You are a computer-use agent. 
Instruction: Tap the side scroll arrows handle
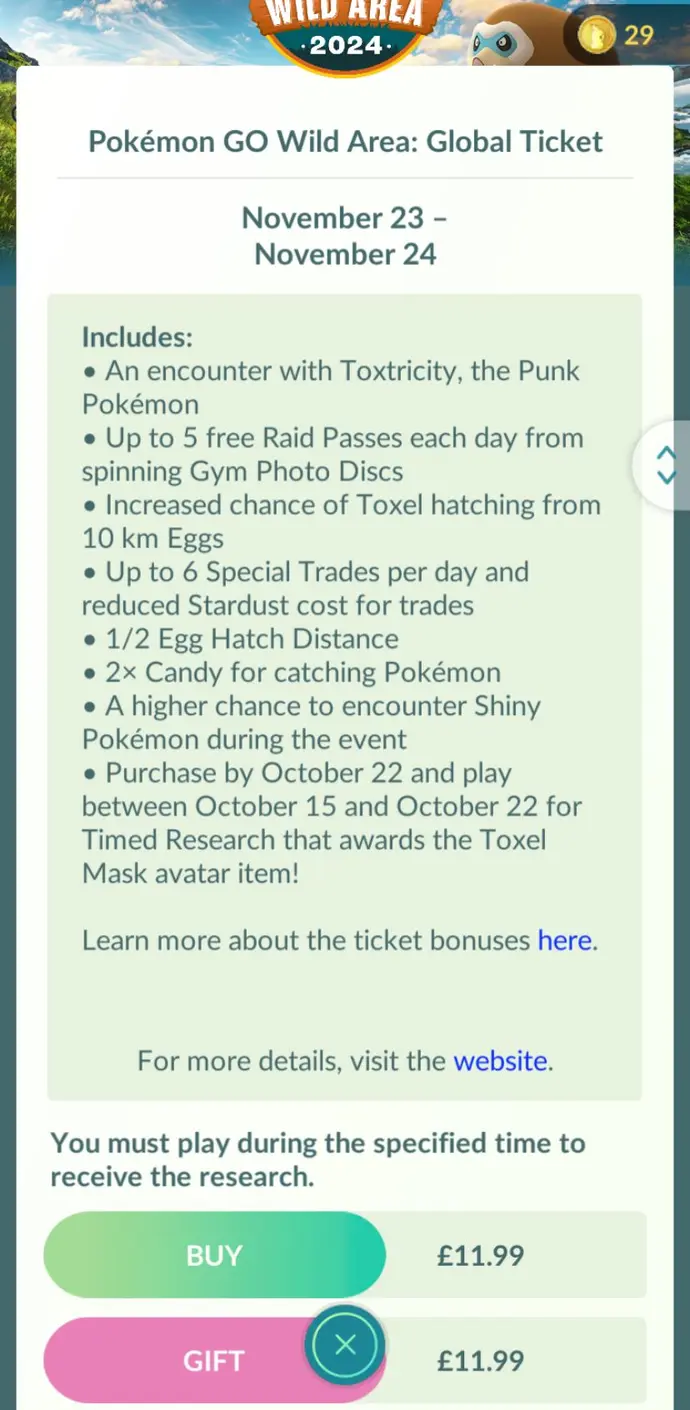tap(666, 465)
